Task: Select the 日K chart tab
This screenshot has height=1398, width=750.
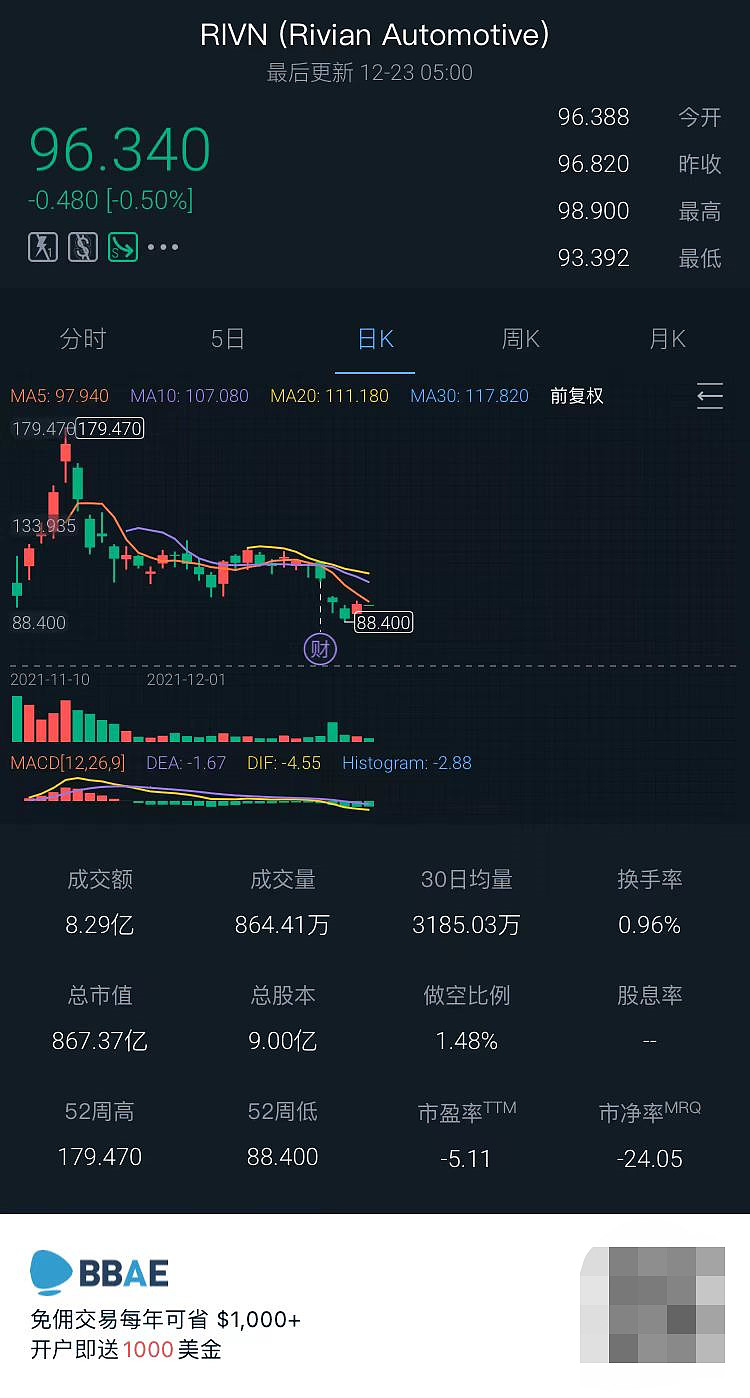Action: pos(375,339)
